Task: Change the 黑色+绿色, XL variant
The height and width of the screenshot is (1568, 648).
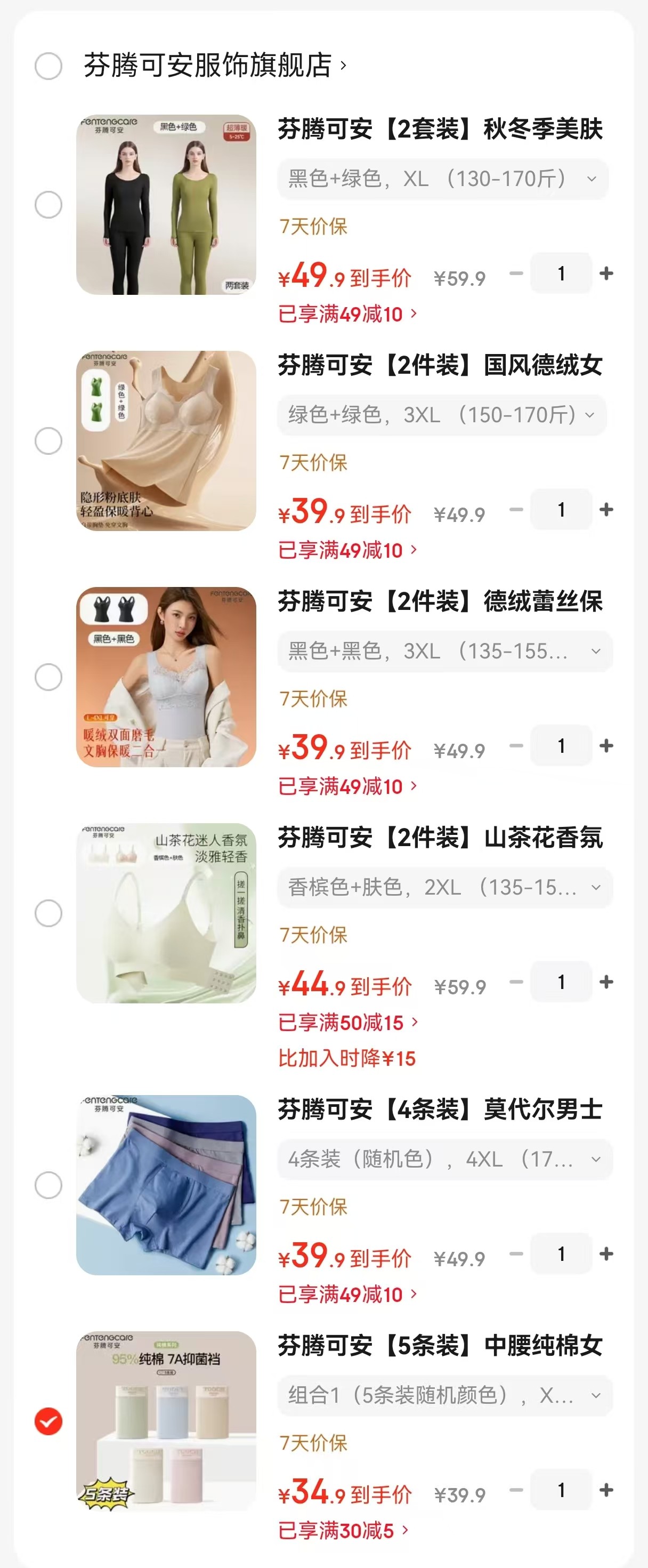Action: [x=442, y=179]
